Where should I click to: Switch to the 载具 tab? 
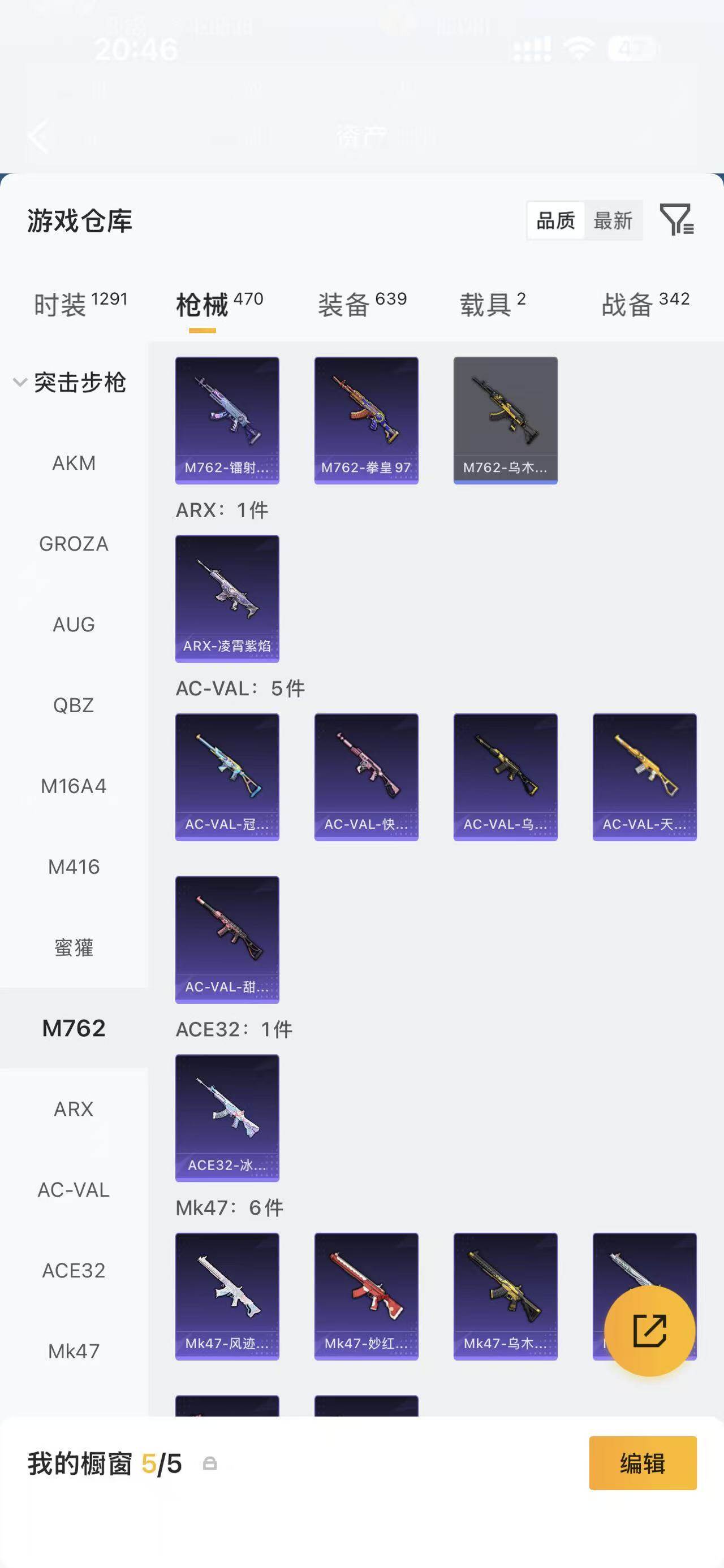coord(492,304)
